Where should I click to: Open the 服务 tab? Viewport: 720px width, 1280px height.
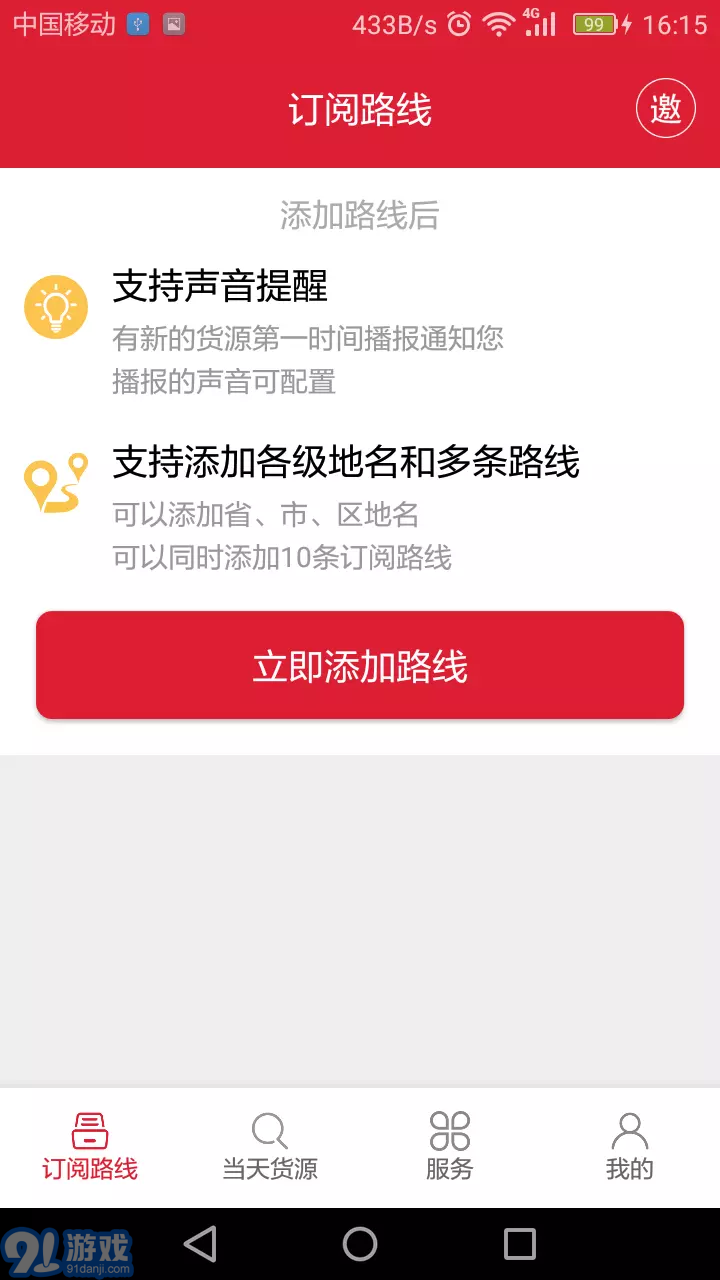(450, 1147)
